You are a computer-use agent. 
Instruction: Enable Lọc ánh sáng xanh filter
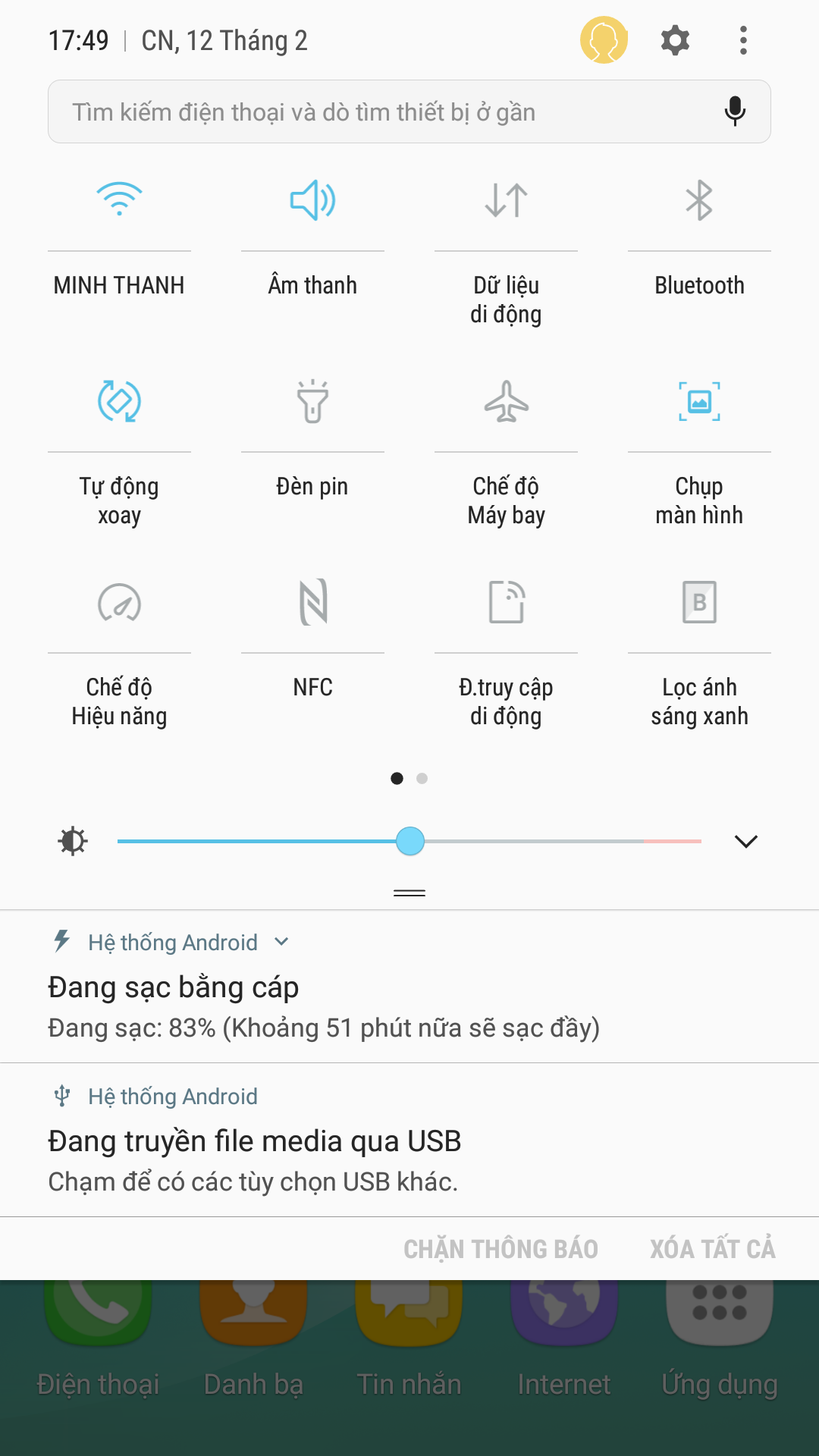[x=699, y=602]
